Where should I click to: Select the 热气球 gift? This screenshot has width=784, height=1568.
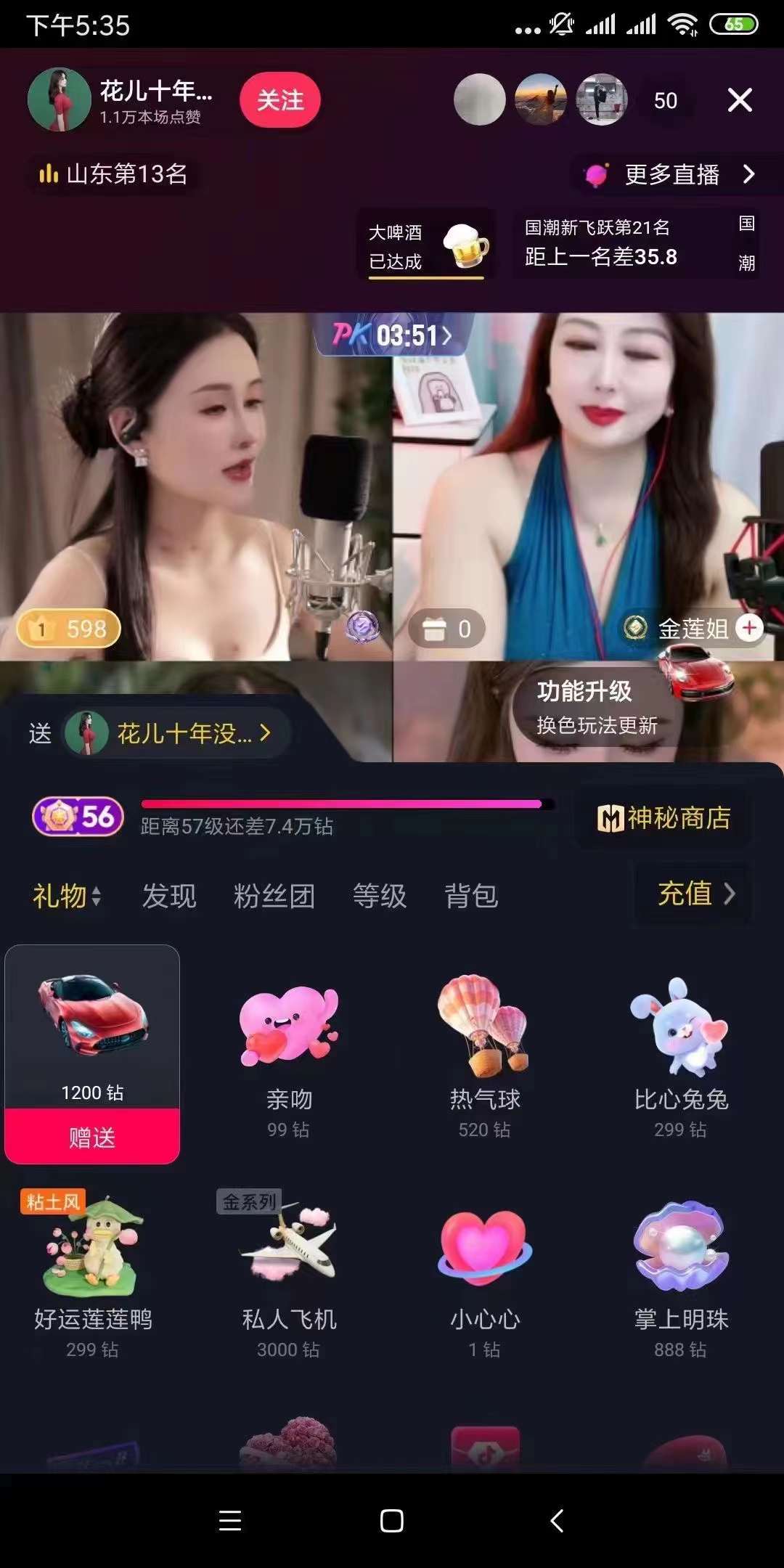(485, 1053)
